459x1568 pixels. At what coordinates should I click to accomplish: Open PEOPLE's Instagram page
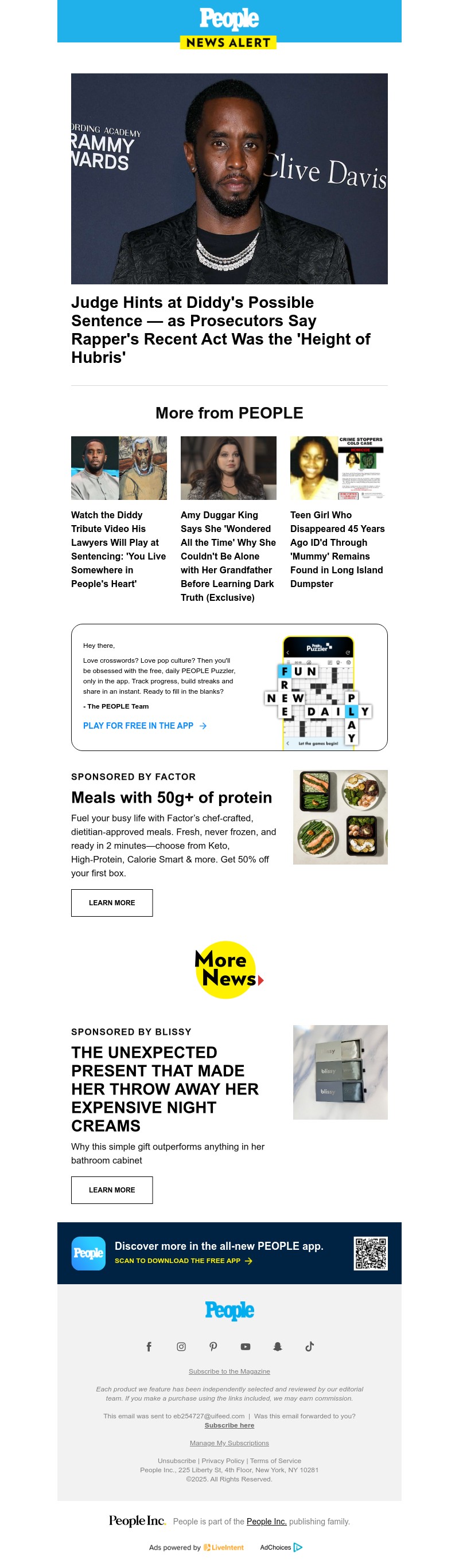[x=181, y=1347]
